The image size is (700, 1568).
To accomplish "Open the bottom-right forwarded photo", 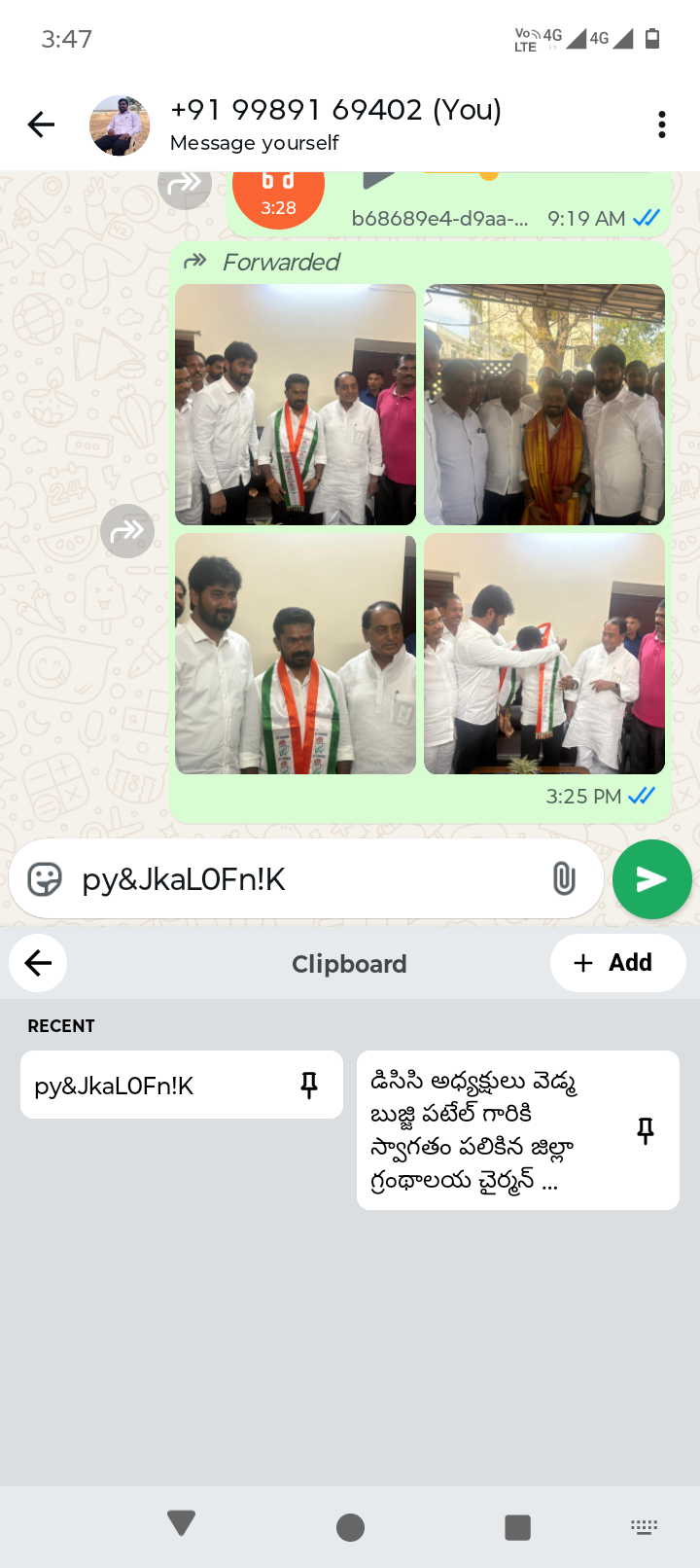I will 544,654.
